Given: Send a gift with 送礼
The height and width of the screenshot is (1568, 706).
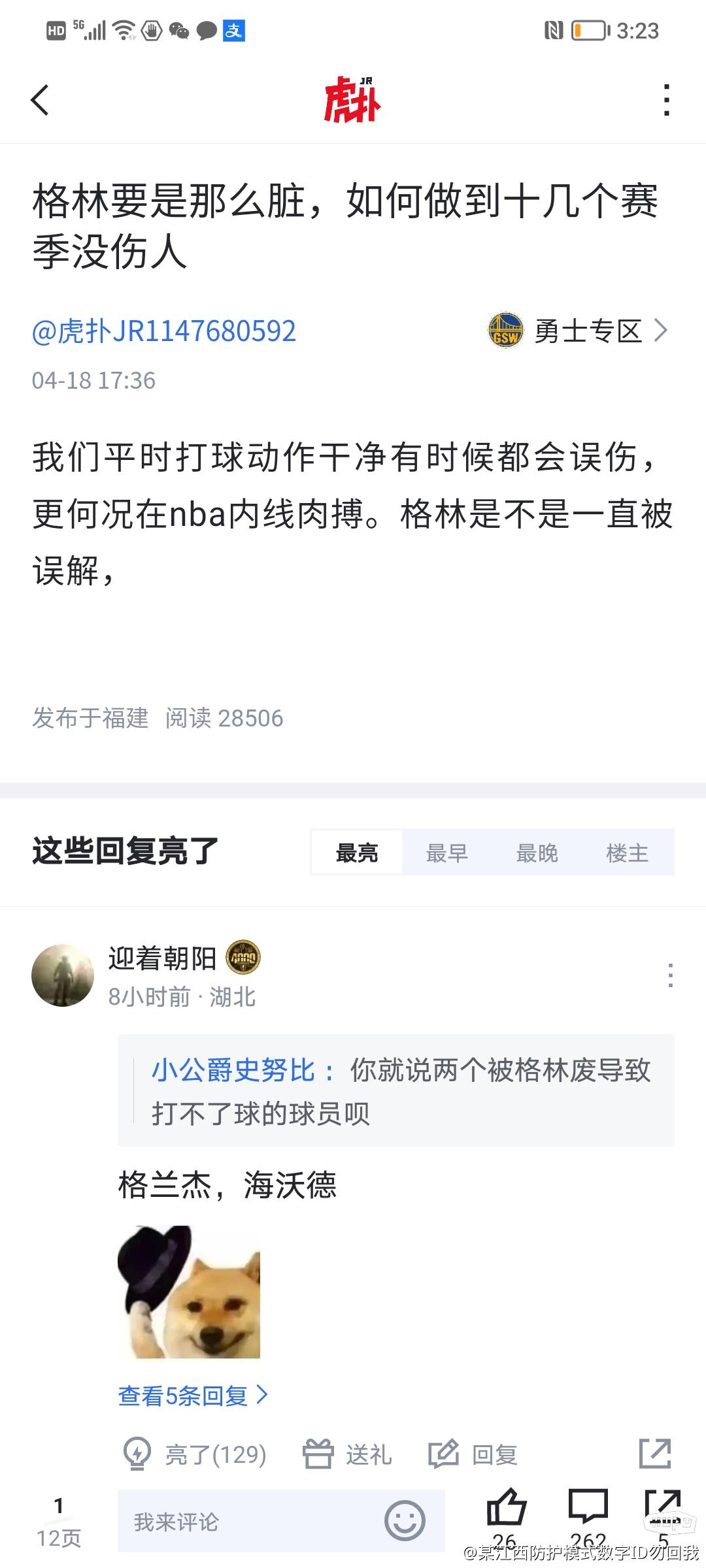Looking at the screenshot, I should click(x=348, y=1455).
